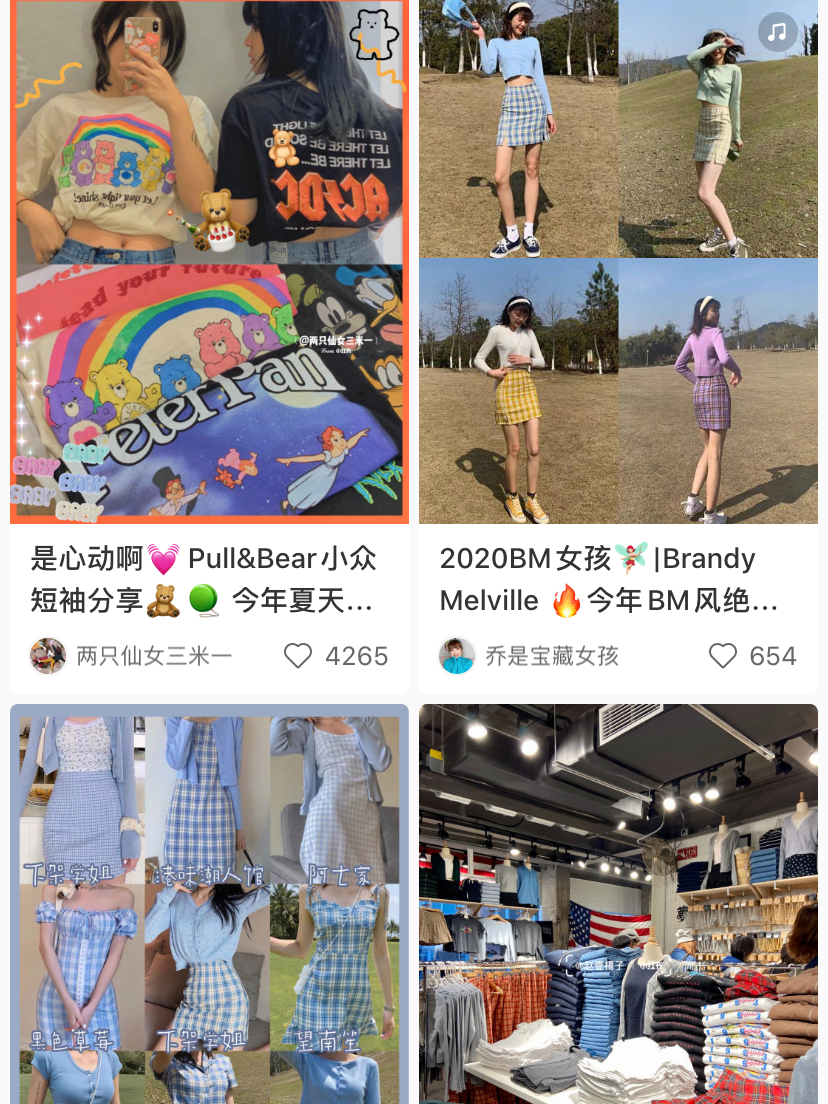Like the Pull&Bear post with 4265 likes

pos(298,656)
